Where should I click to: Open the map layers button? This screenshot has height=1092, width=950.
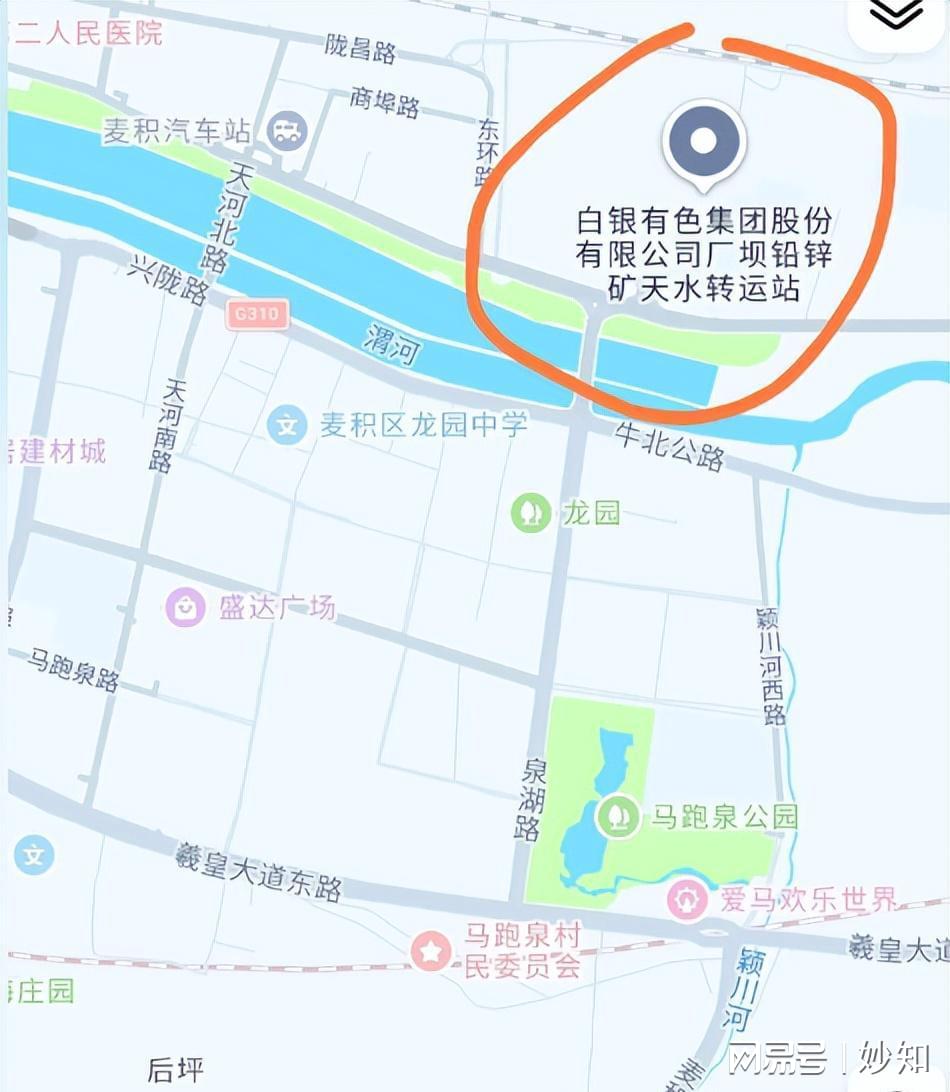tap(895, 15)
